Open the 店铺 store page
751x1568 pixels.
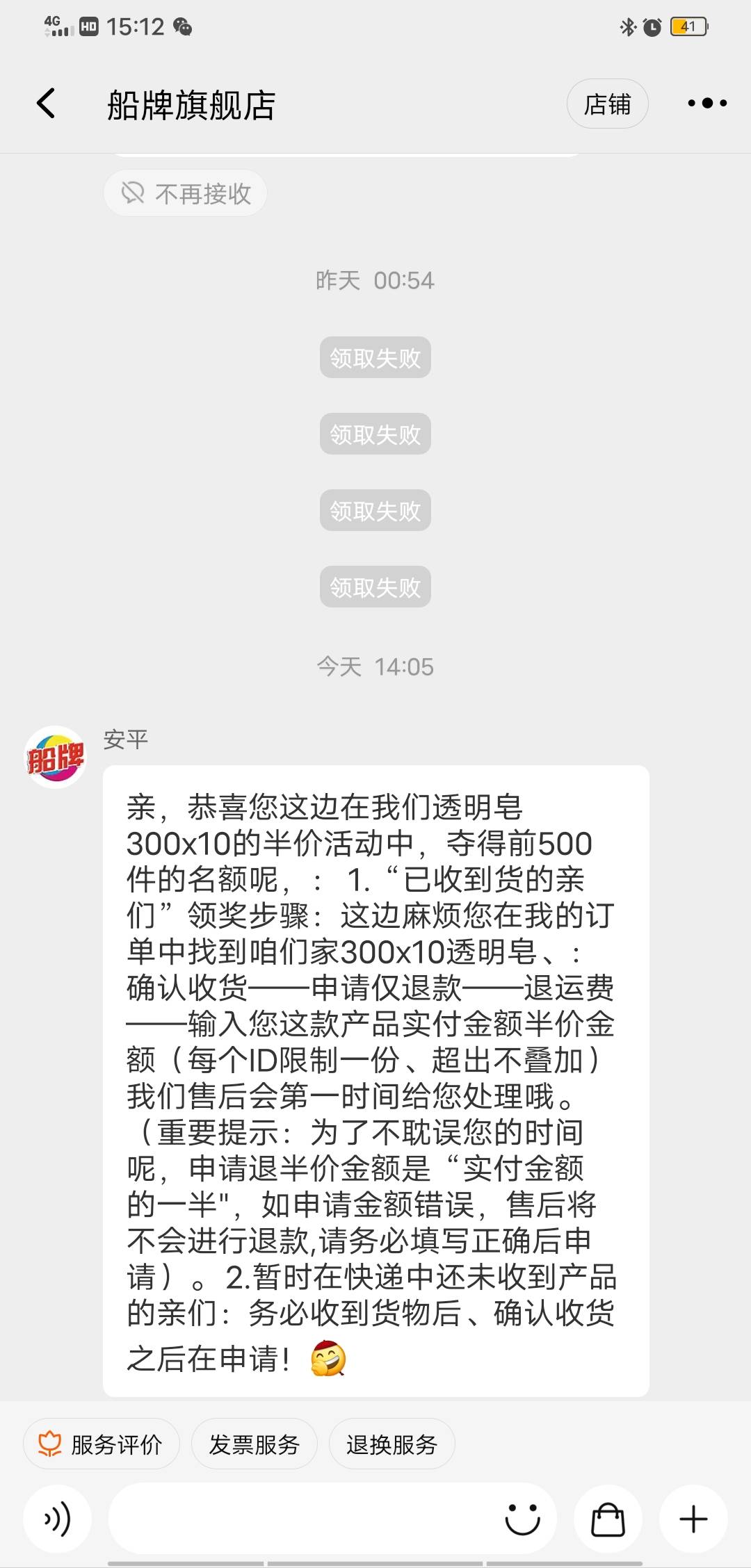(607, 104)
